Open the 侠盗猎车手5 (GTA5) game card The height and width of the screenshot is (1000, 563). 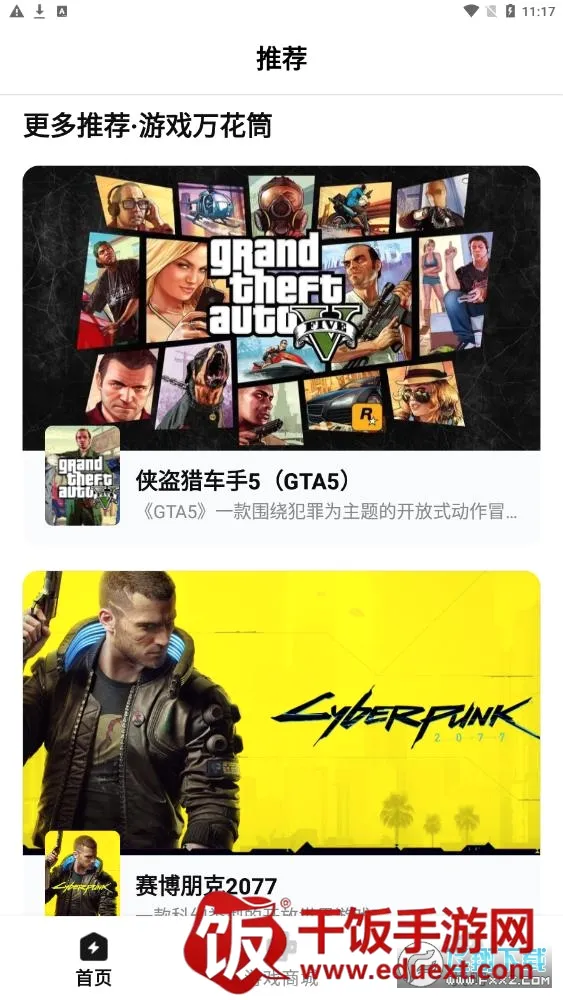281,353
